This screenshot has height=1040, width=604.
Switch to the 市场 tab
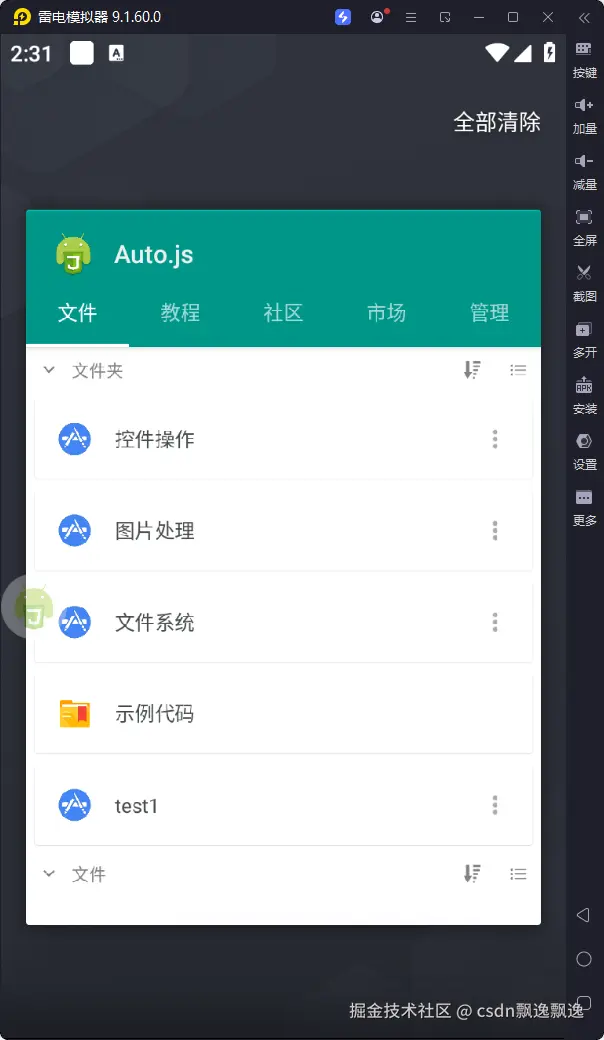pos(386,313)
